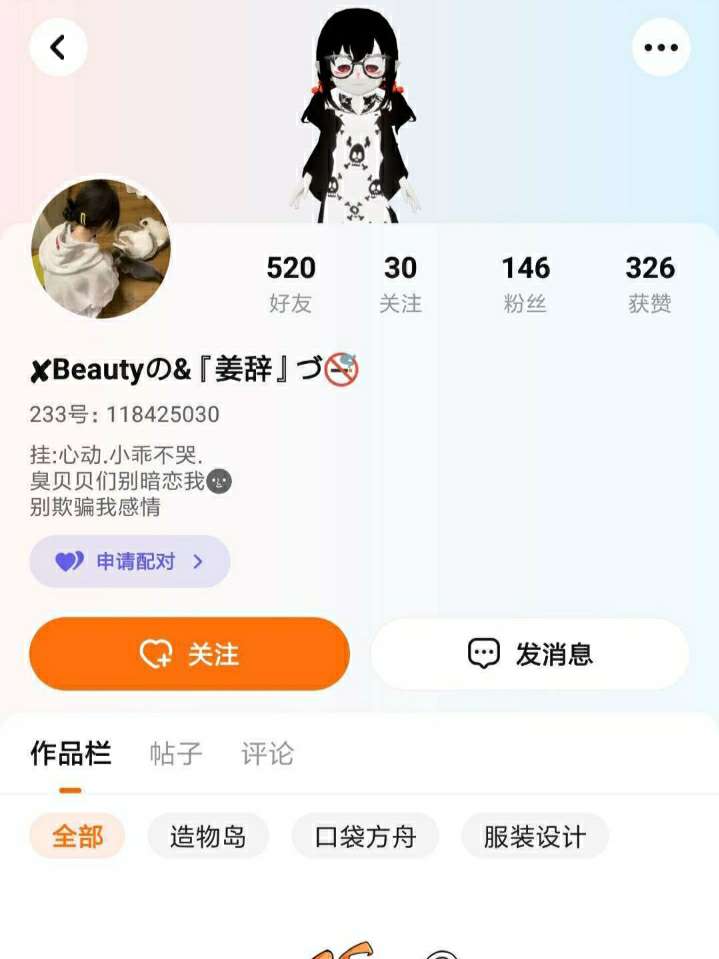View the 146 粉丝 followers list
The width and height of the screenshot is (719, 959).
click(526, 283)
